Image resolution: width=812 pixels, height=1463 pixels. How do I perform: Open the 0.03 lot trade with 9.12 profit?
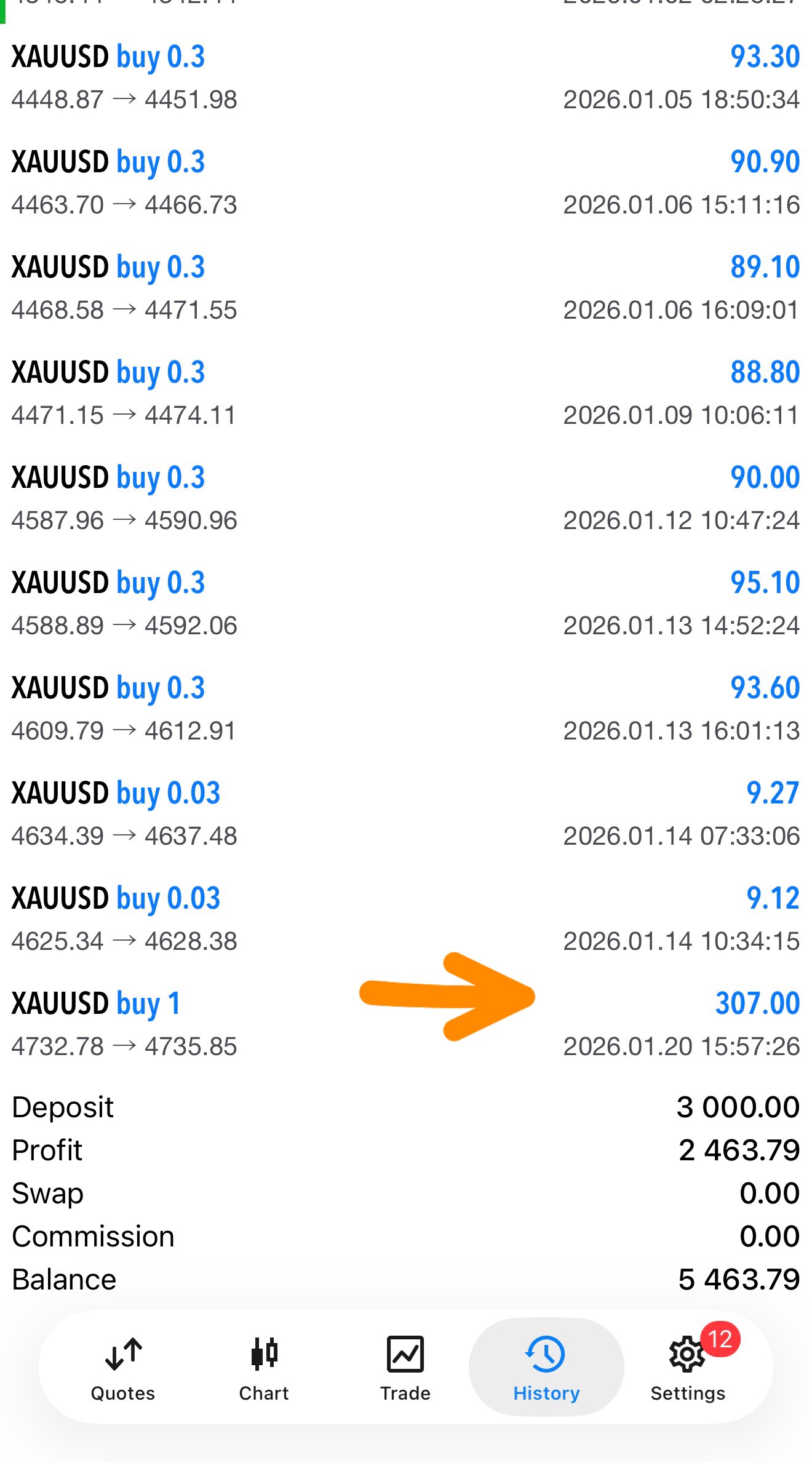click(x=405, y=919)
